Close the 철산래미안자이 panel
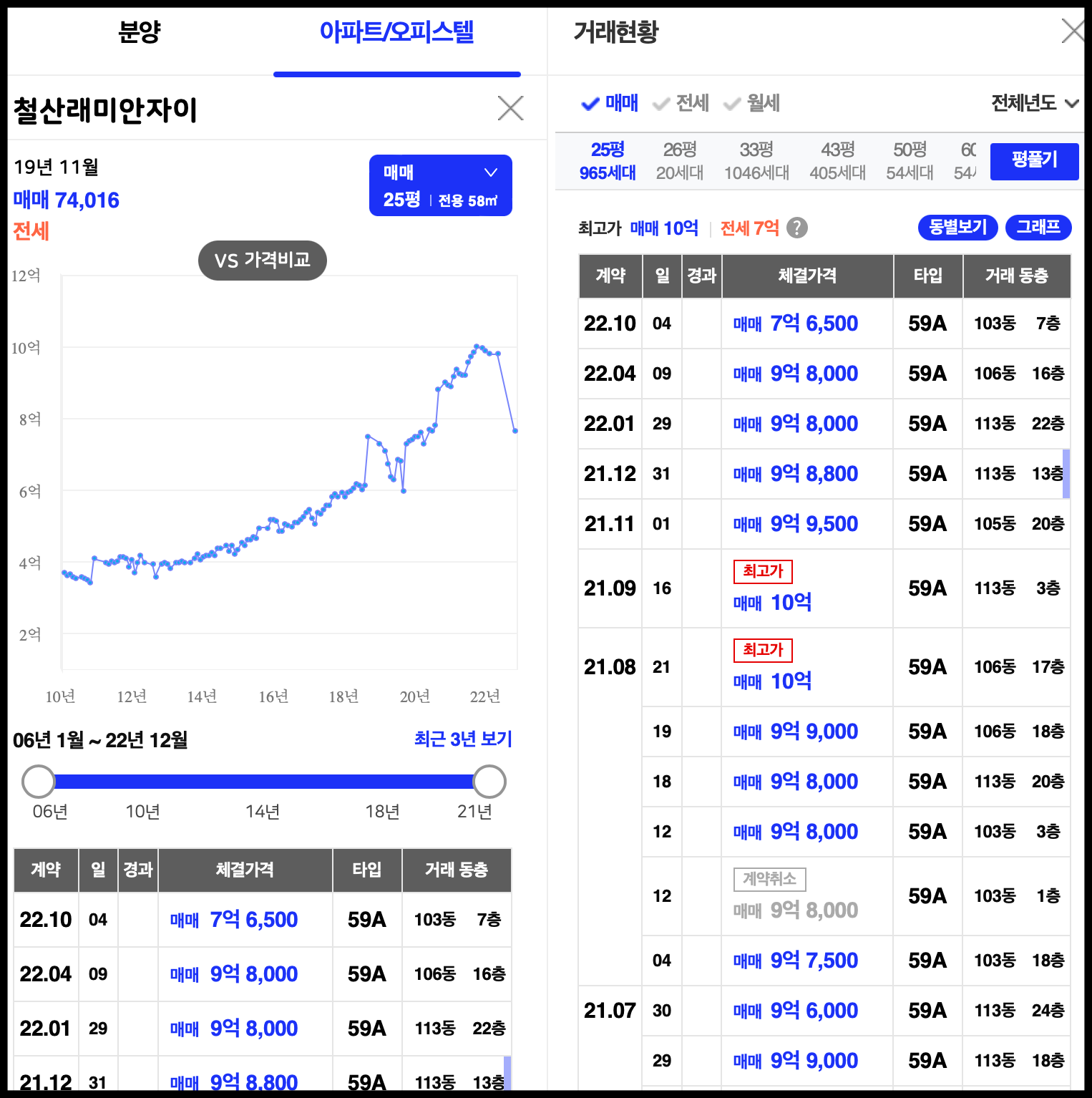This screenshot has height=1098, width=1092. click(510, 108)
